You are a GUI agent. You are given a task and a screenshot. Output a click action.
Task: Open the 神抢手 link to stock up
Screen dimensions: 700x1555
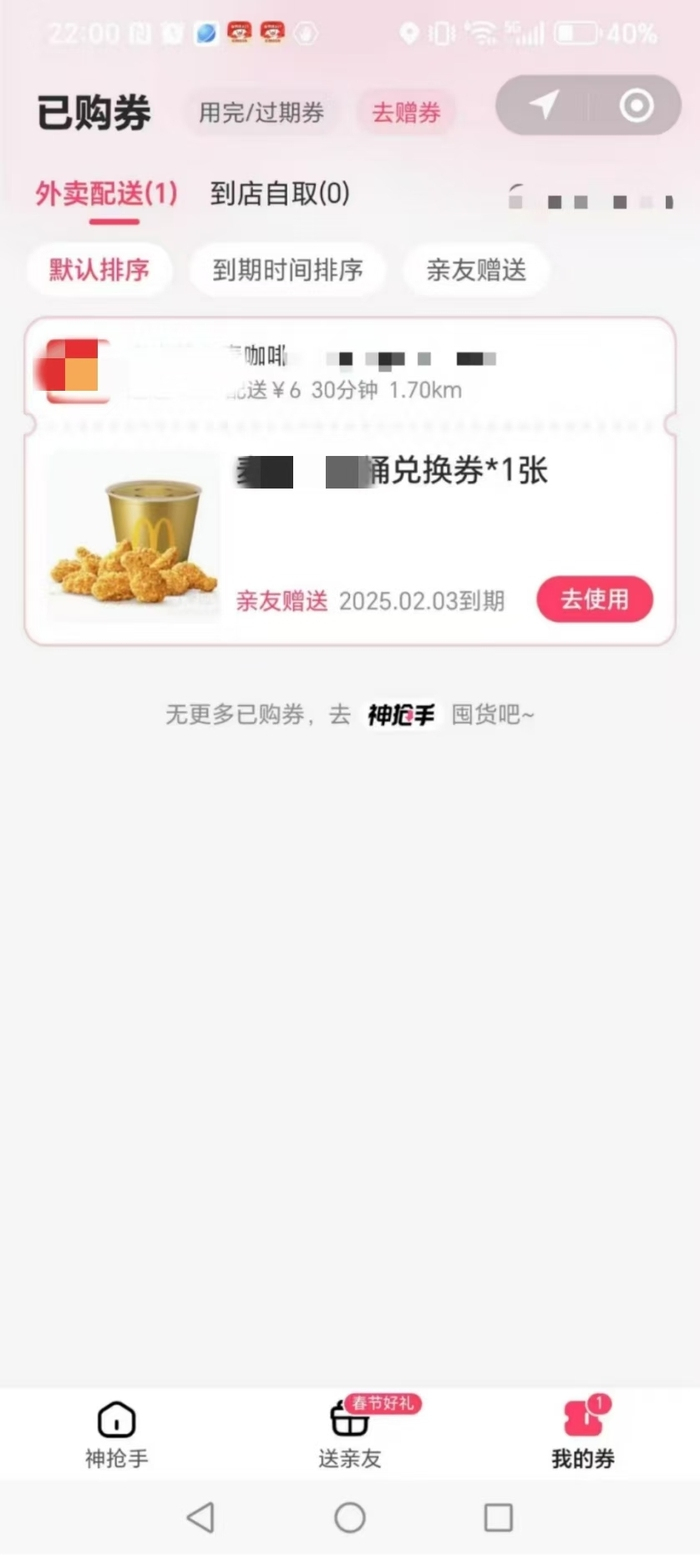tap(401, 715)
